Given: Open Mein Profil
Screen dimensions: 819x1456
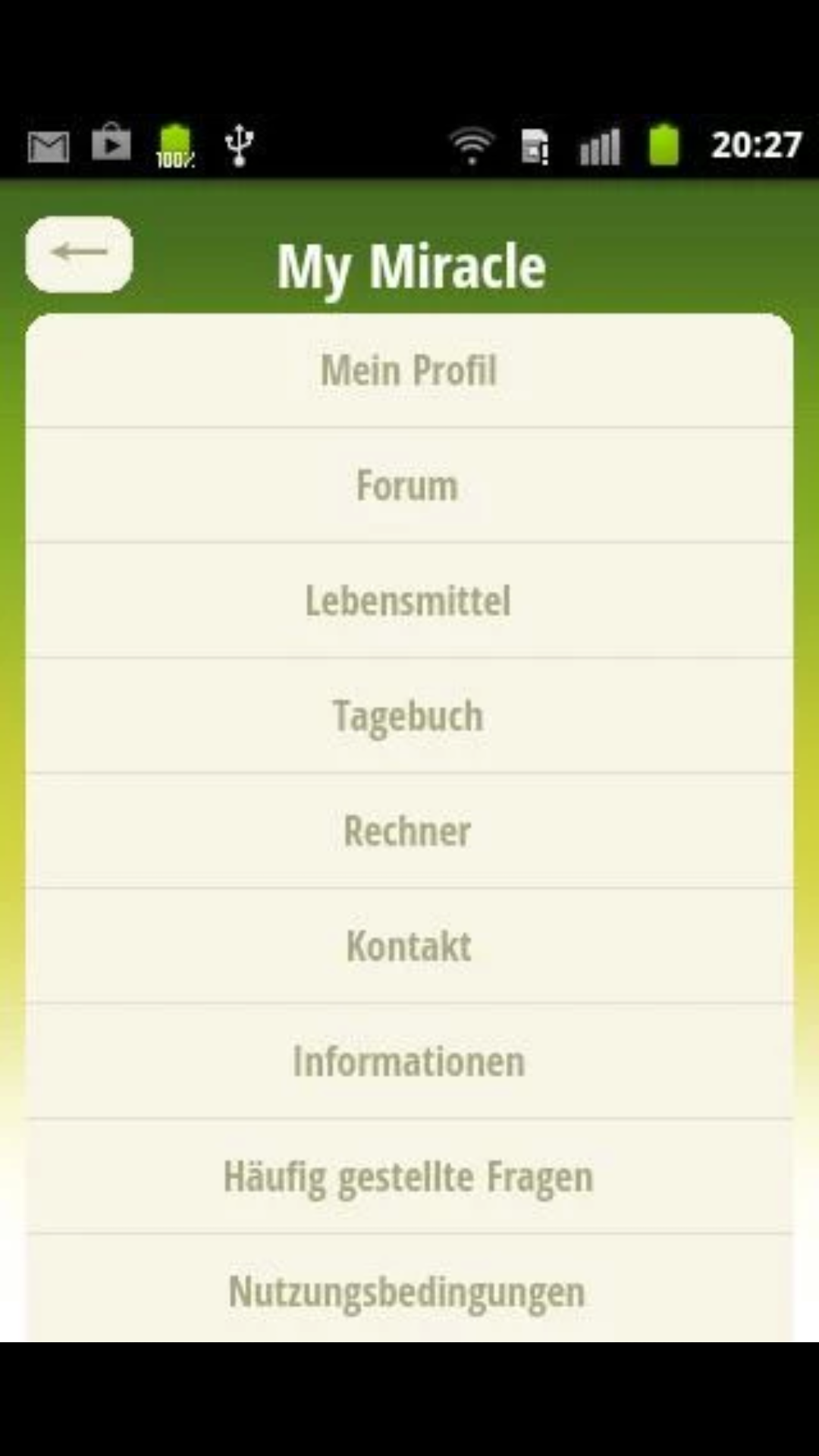Looking at the screenshot, I should pos(409,370).
